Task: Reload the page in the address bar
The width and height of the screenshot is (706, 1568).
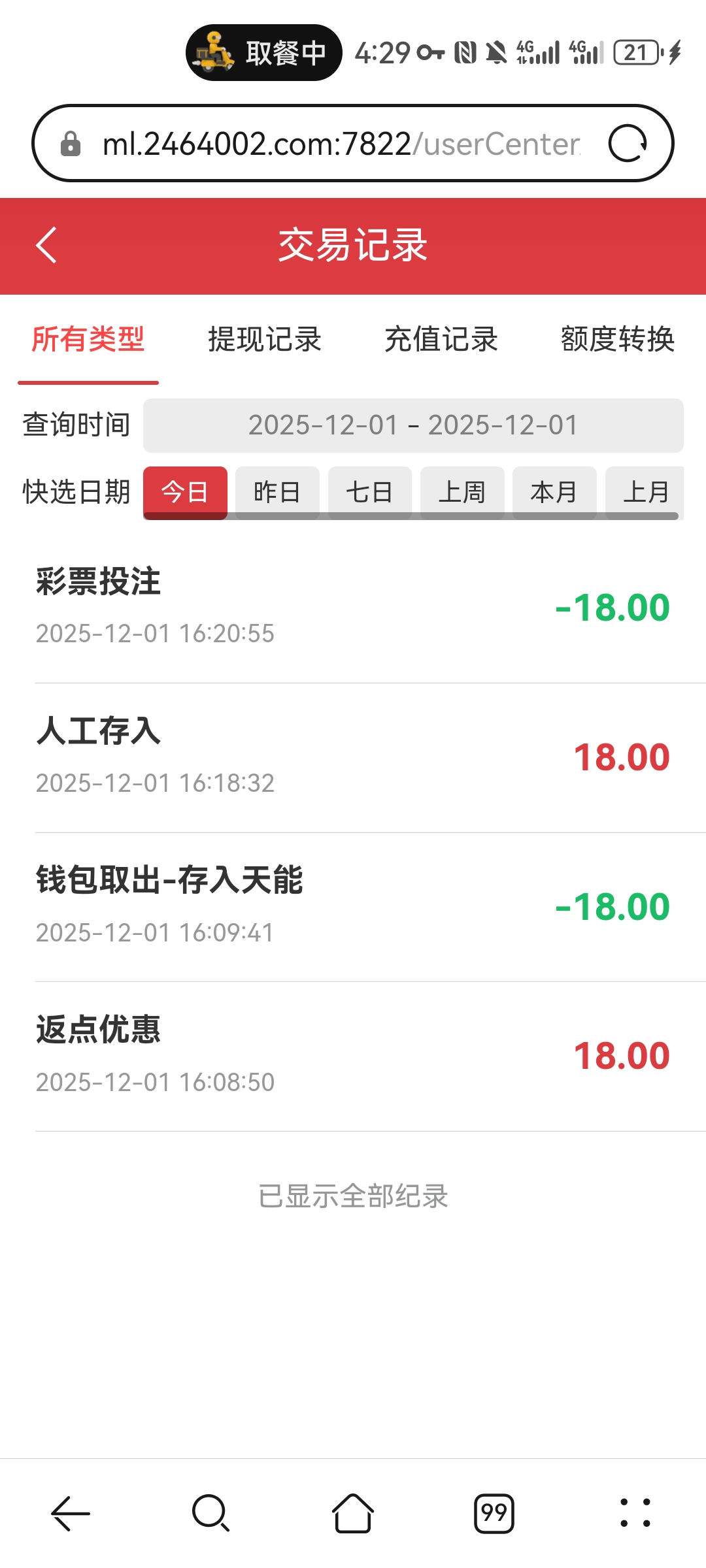Action: tap(628, 143)
